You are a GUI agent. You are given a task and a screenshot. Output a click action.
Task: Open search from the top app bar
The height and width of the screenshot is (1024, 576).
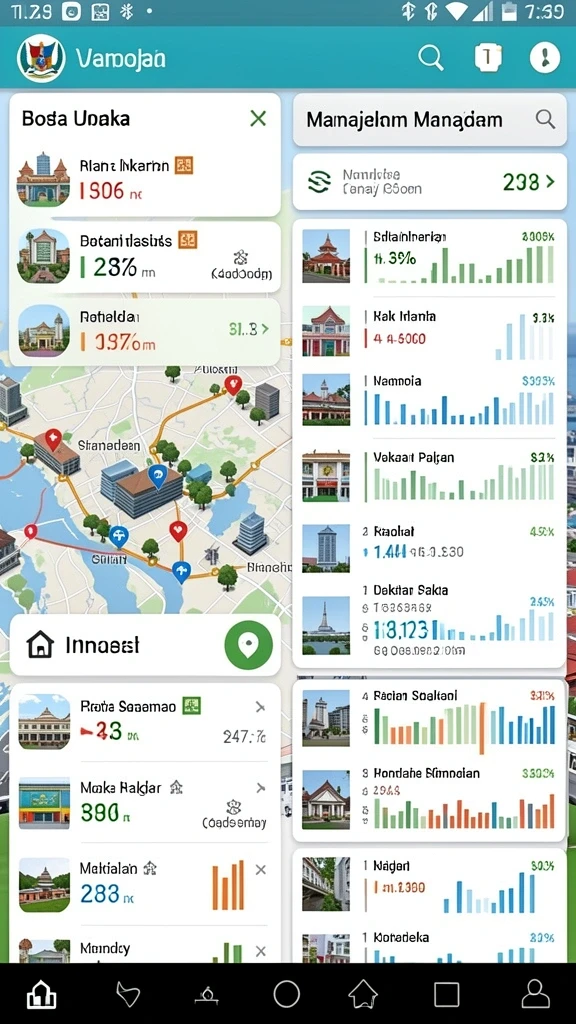431,58
